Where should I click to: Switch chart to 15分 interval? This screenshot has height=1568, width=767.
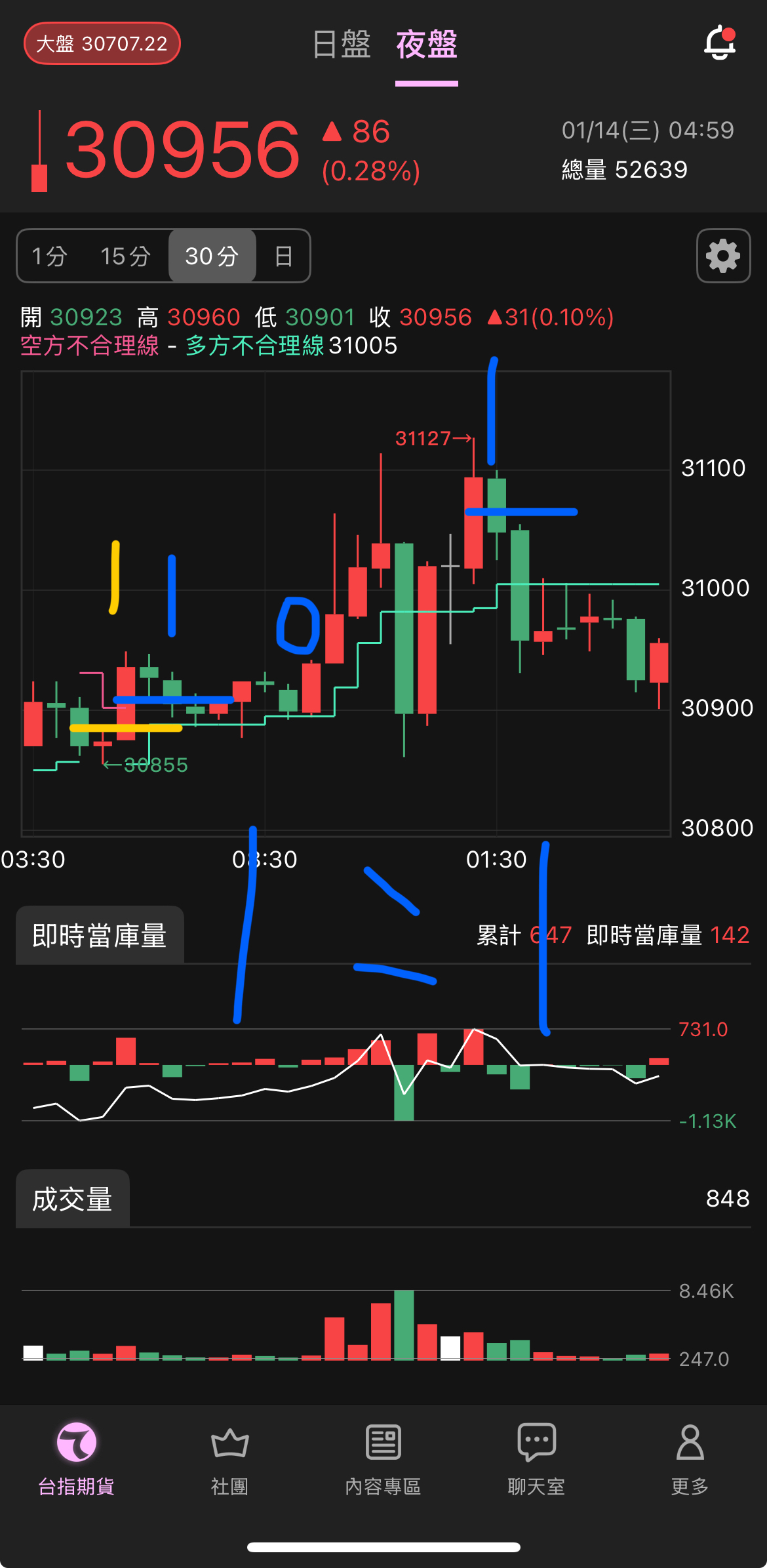click(125, 256)
